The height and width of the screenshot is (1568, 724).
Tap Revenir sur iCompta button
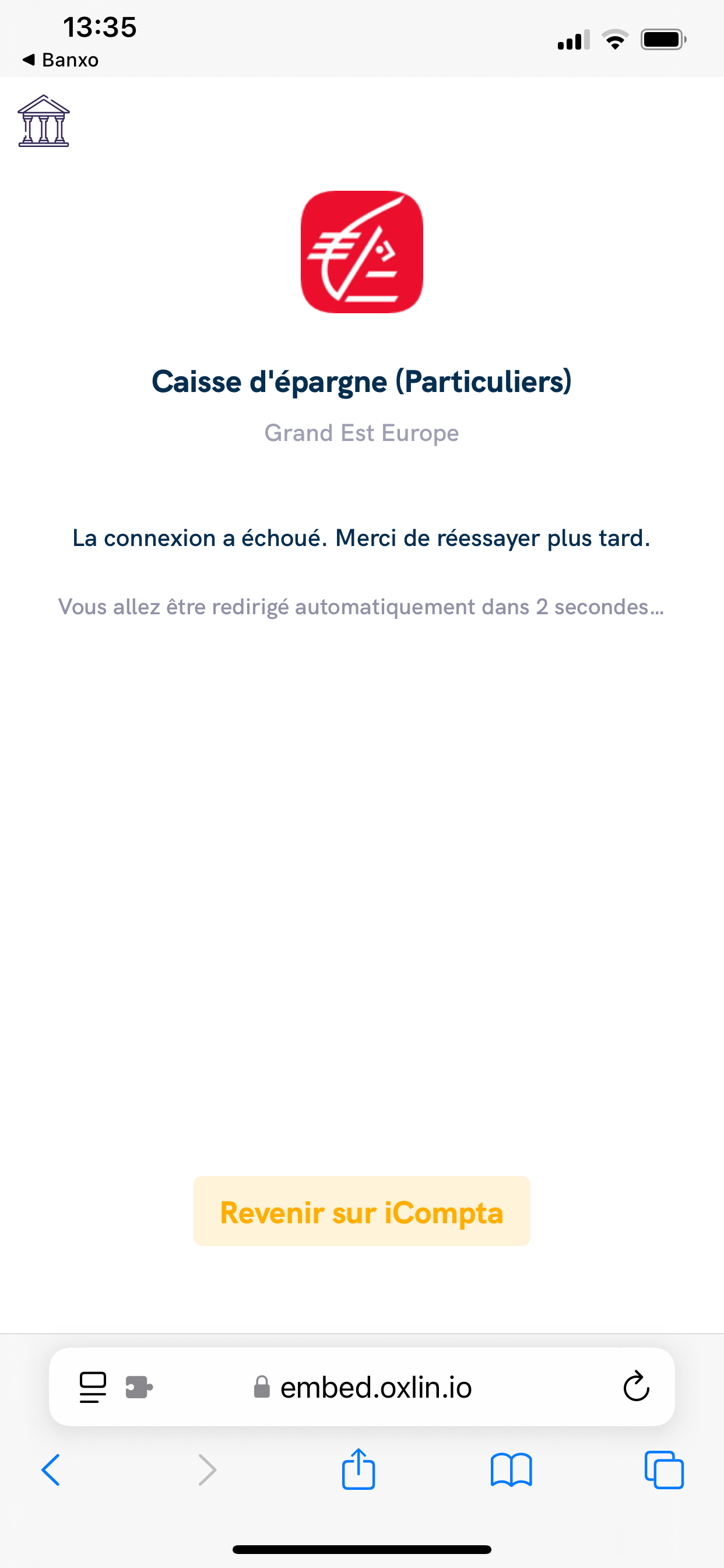(x=361, y=1212)
